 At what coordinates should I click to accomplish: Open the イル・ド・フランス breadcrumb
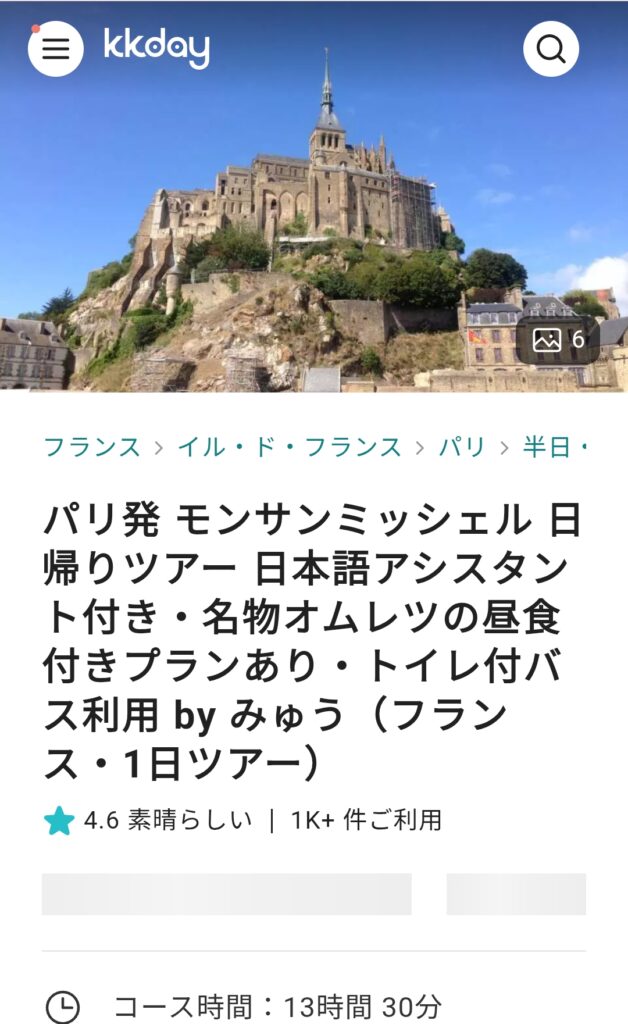(x=289, y=447)
